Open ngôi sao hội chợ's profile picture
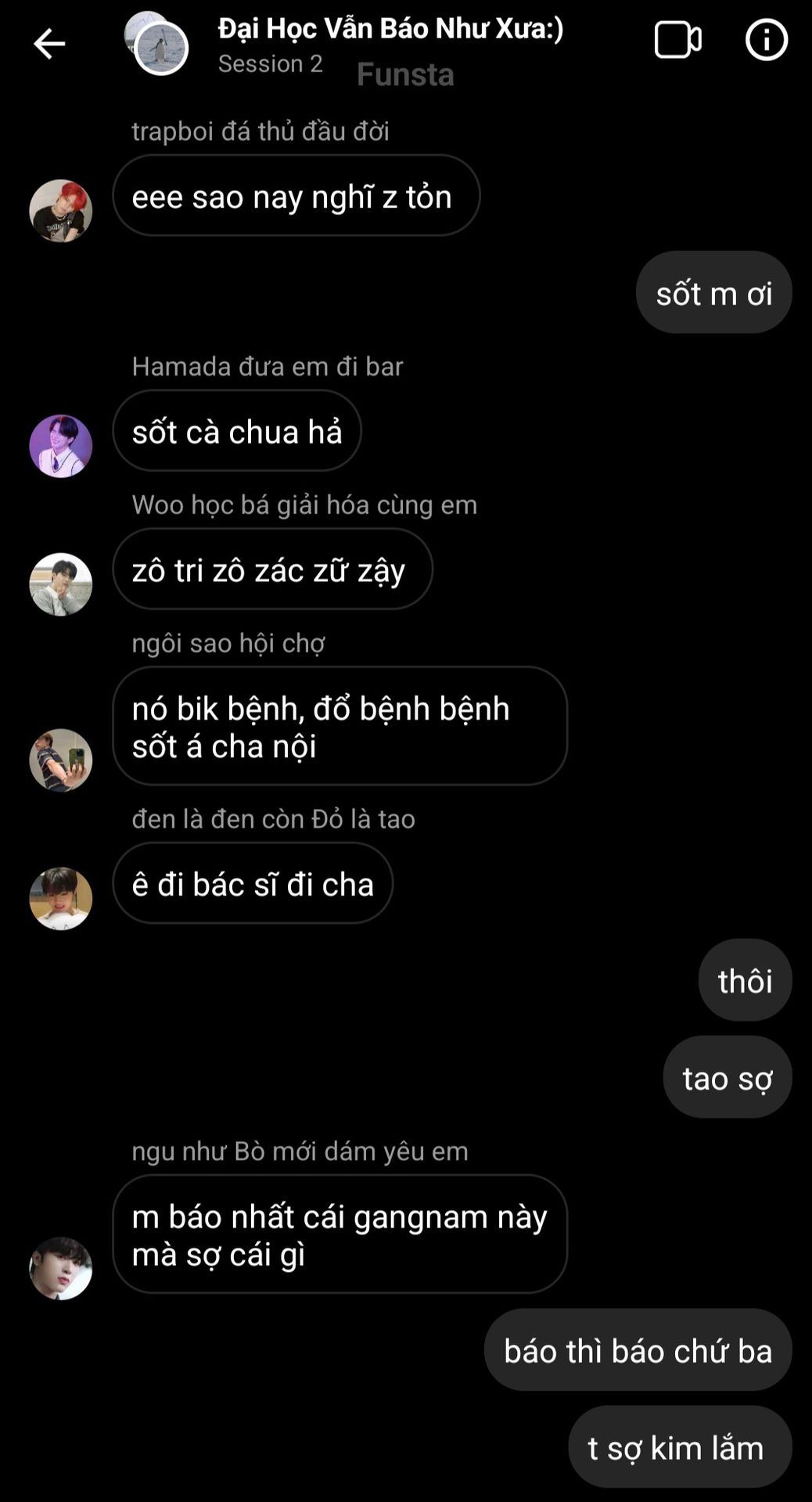 click(x=61, y=760)
